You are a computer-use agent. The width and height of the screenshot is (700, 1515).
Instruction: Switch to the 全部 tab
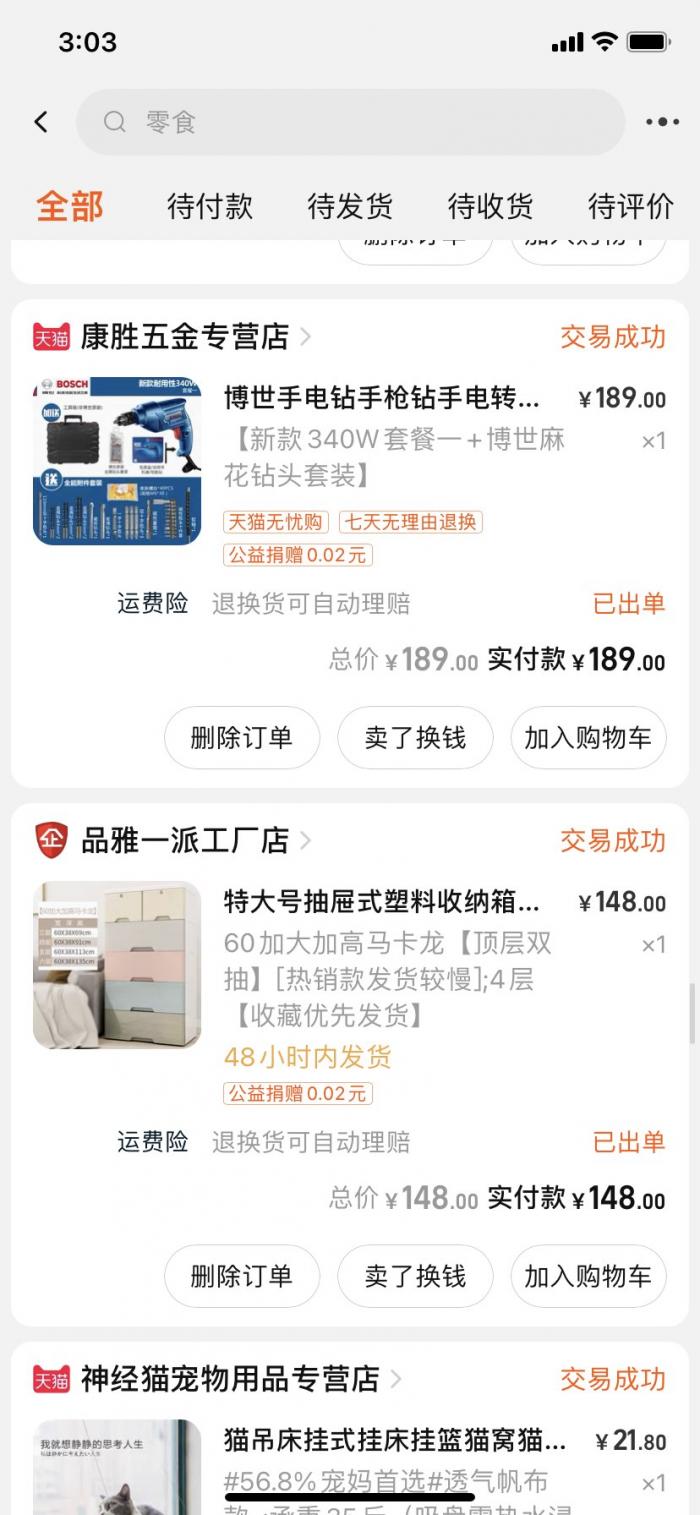pos(70,206)
